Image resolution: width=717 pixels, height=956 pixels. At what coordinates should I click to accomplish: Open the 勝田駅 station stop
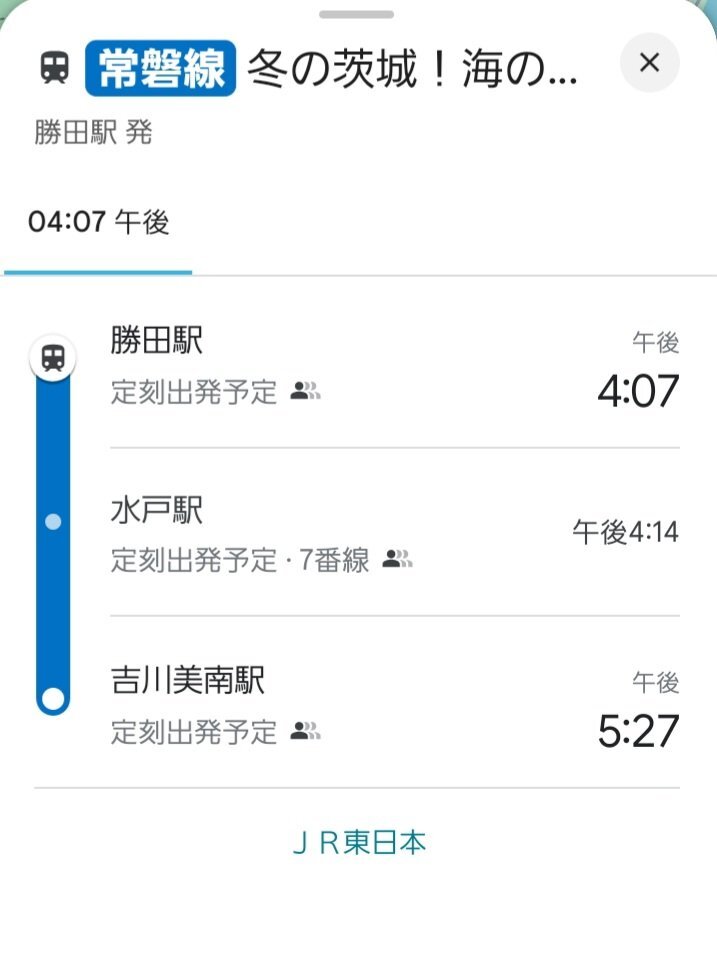(157, 342)
